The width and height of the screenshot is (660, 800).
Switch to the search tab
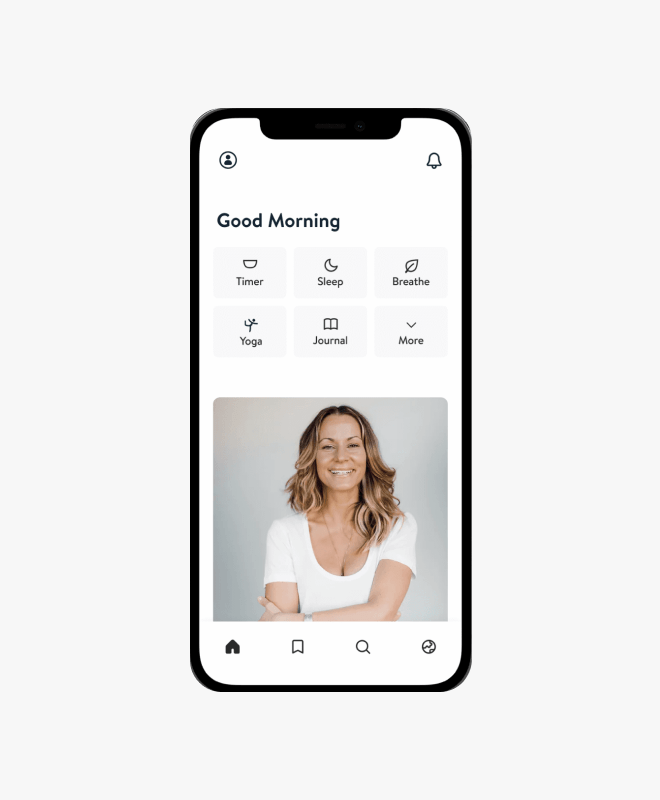363,647
